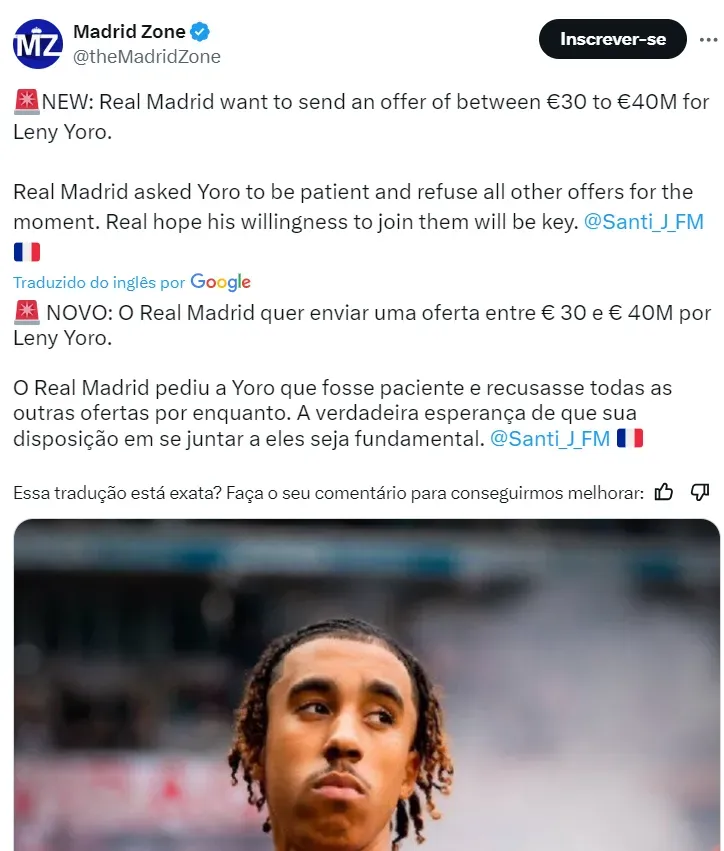Tap the Inscrever-se button
Screen dimensions: 724x851
point(612,39)
